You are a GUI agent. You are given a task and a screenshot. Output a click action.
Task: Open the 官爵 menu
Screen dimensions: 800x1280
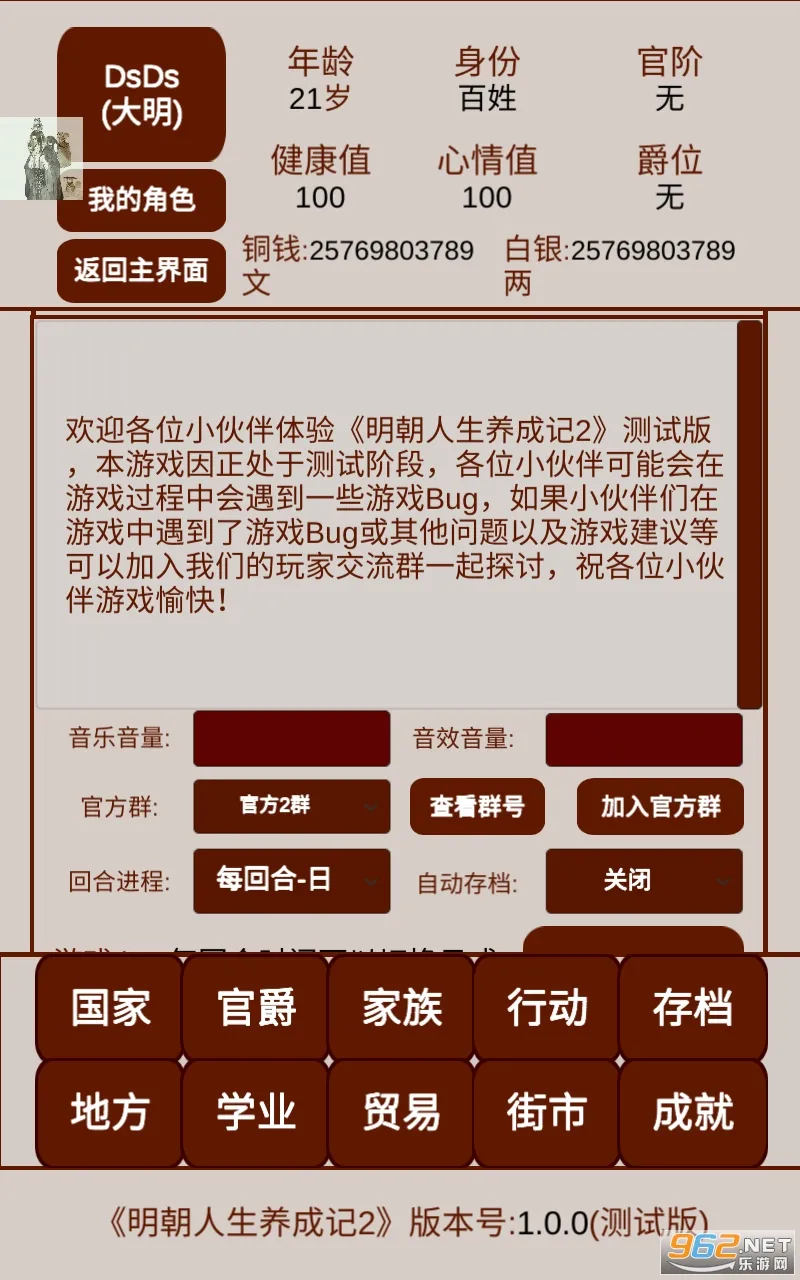(256, 1008)
